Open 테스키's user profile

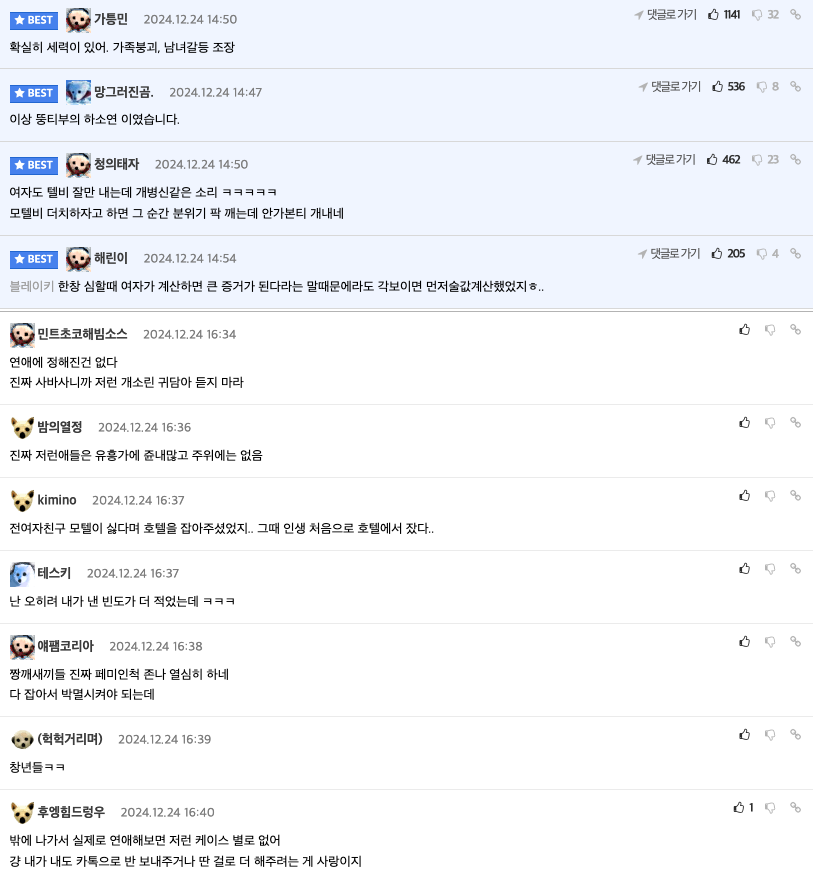click(54, 573)
